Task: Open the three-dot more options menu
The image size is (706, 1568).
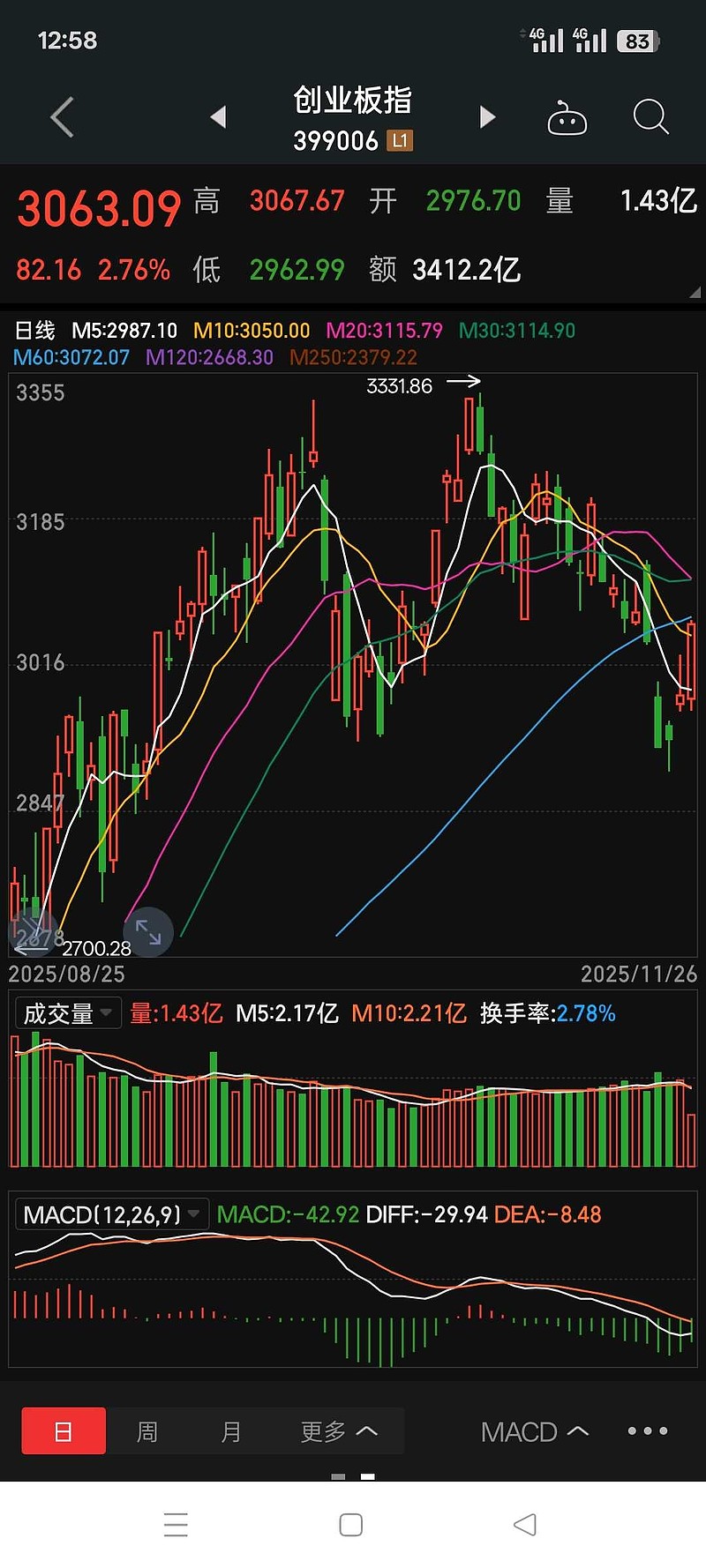Action: coord(647,1430)
